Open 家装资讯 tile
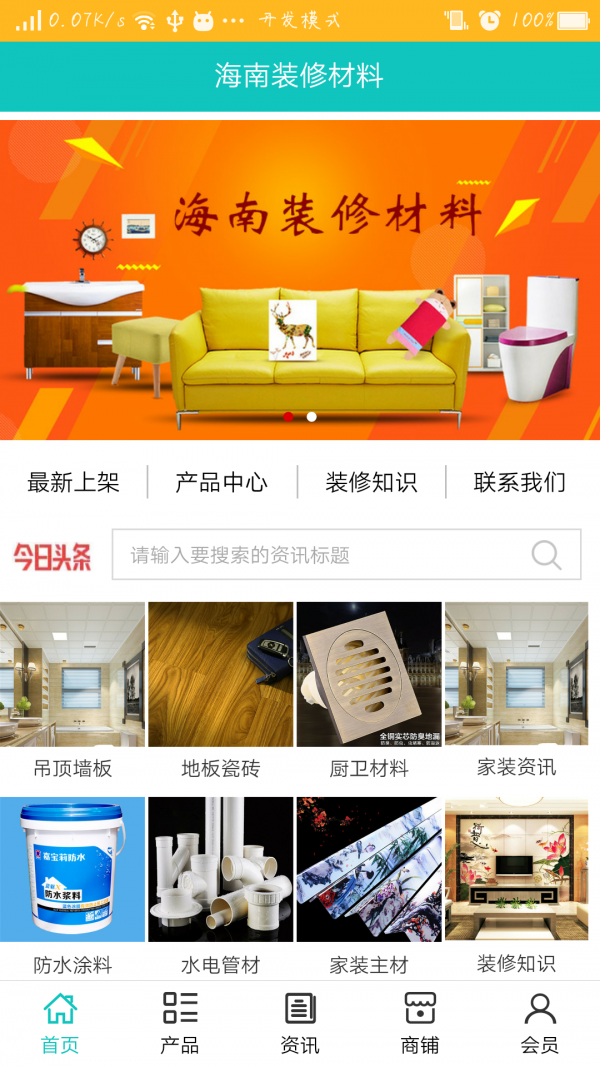Screen dimensions: 600x1067 (x=517, y=690)
